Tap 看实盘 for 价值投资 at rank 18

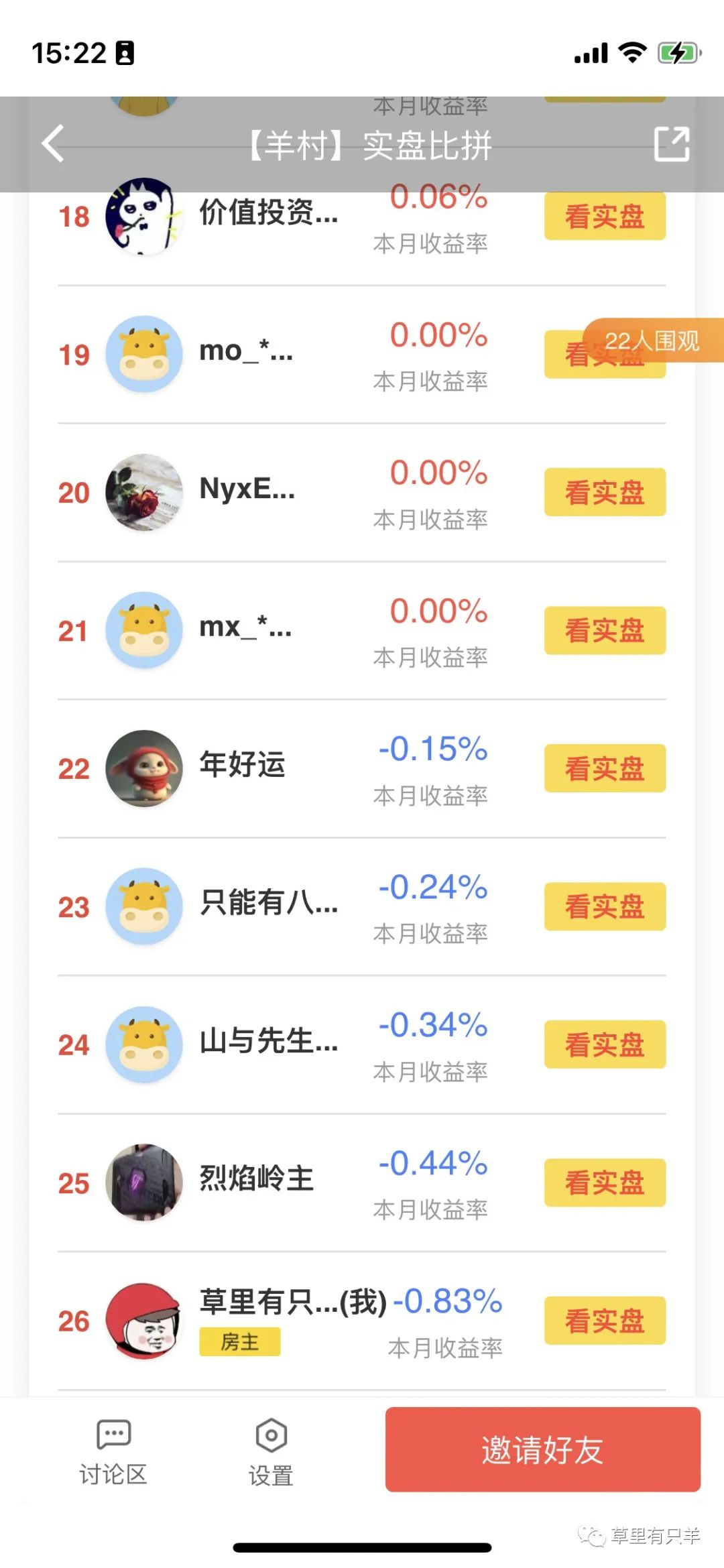(x=604, y=217)
